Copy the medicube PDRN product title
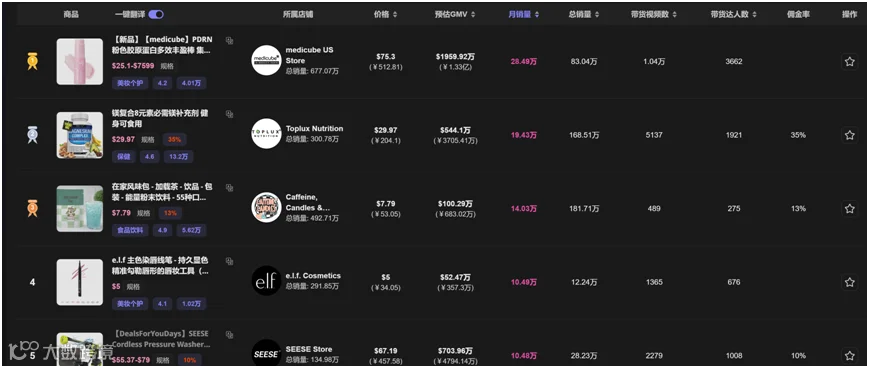 [229, 40]
